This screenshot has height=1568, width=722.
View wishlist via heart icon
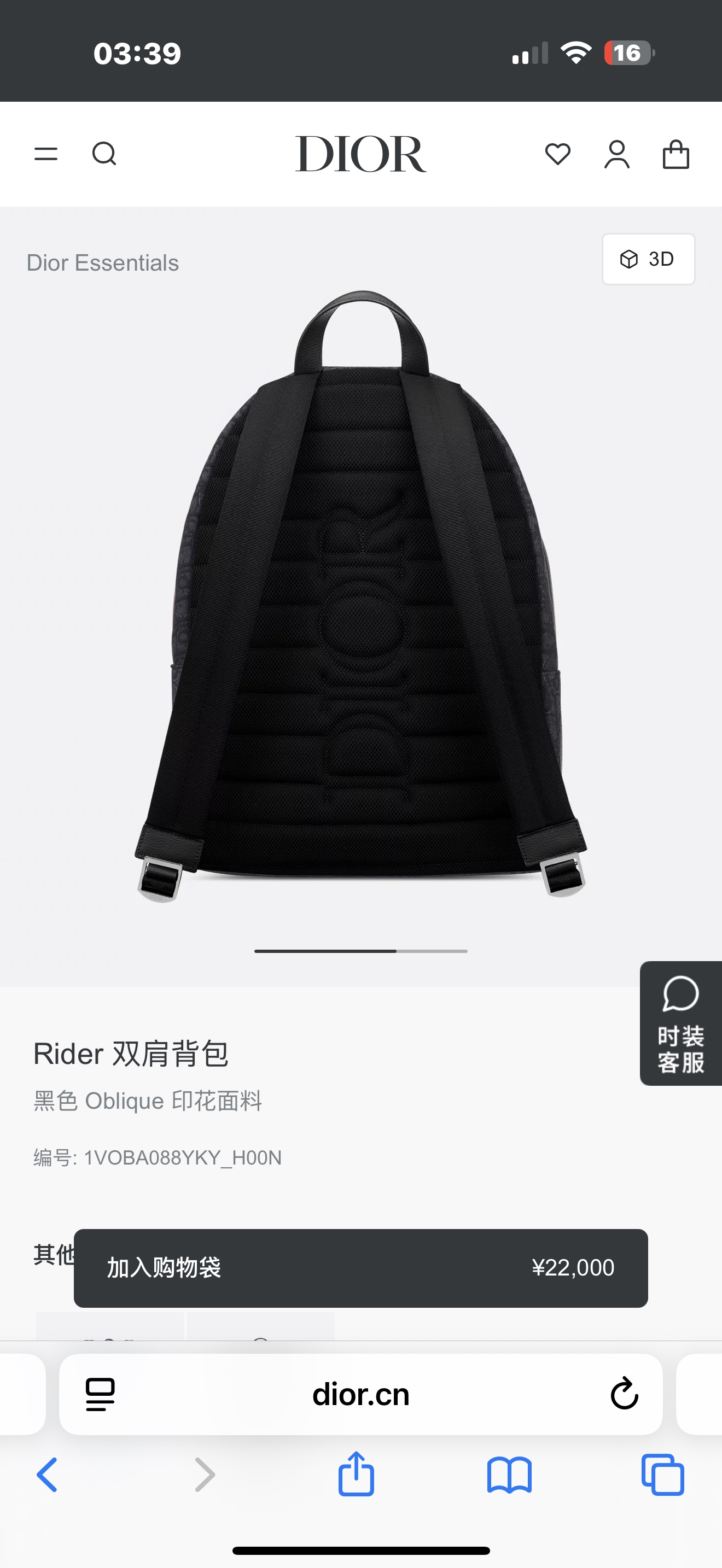pyautogui.click(x=557, y=154)
